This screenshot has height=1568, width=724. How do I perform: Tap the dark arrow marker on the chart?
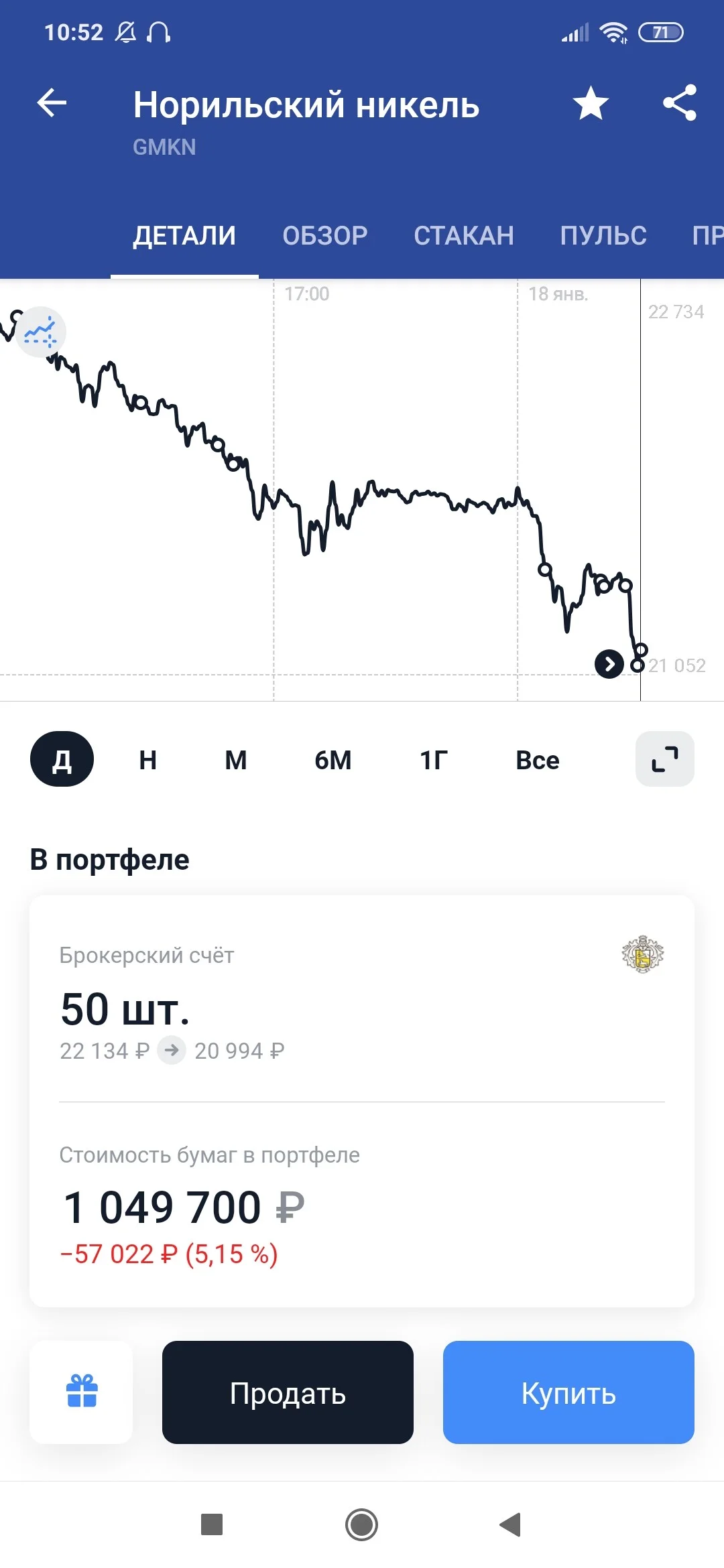[609, 664]
